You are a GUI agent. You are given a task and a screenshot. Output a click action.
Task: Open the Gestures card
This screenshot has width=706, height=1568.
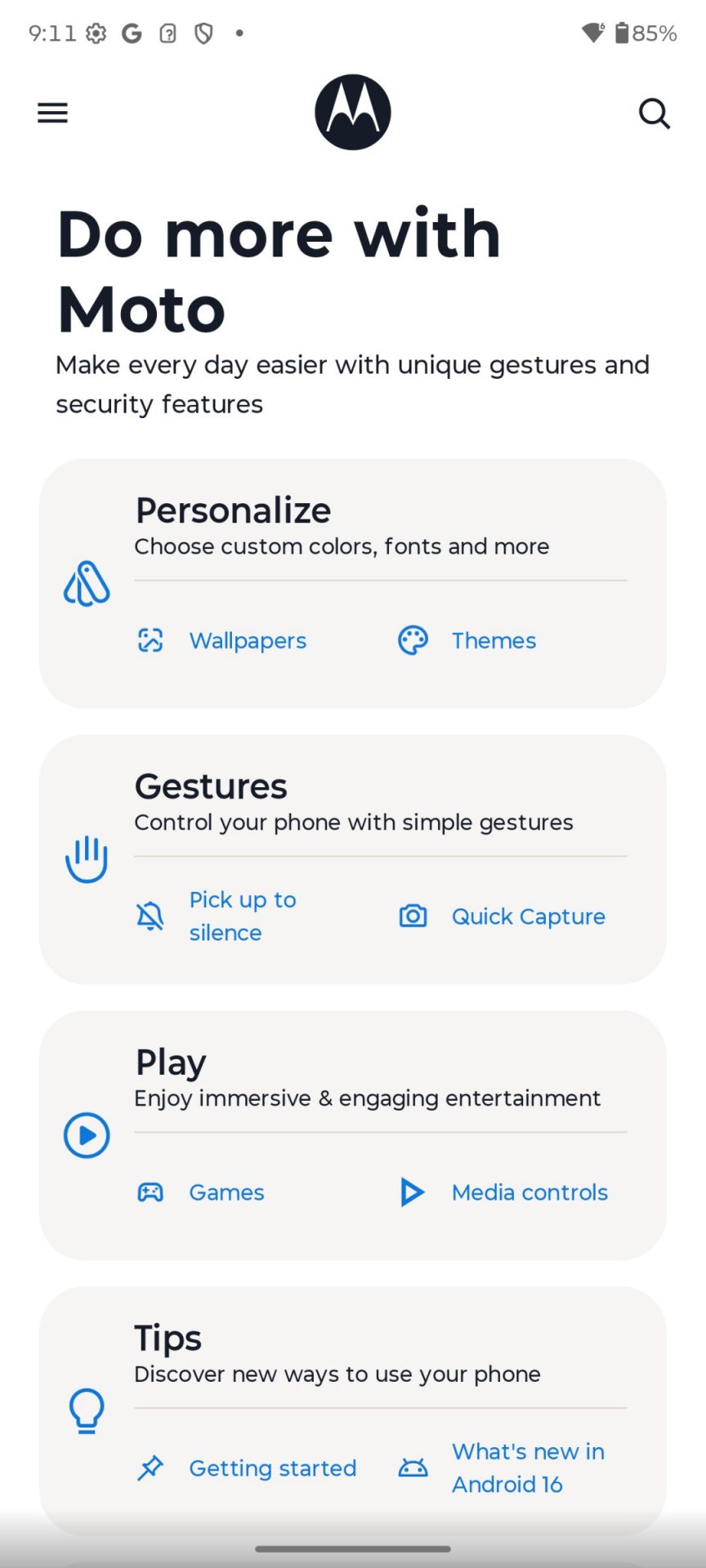click(x=211, y=787)
